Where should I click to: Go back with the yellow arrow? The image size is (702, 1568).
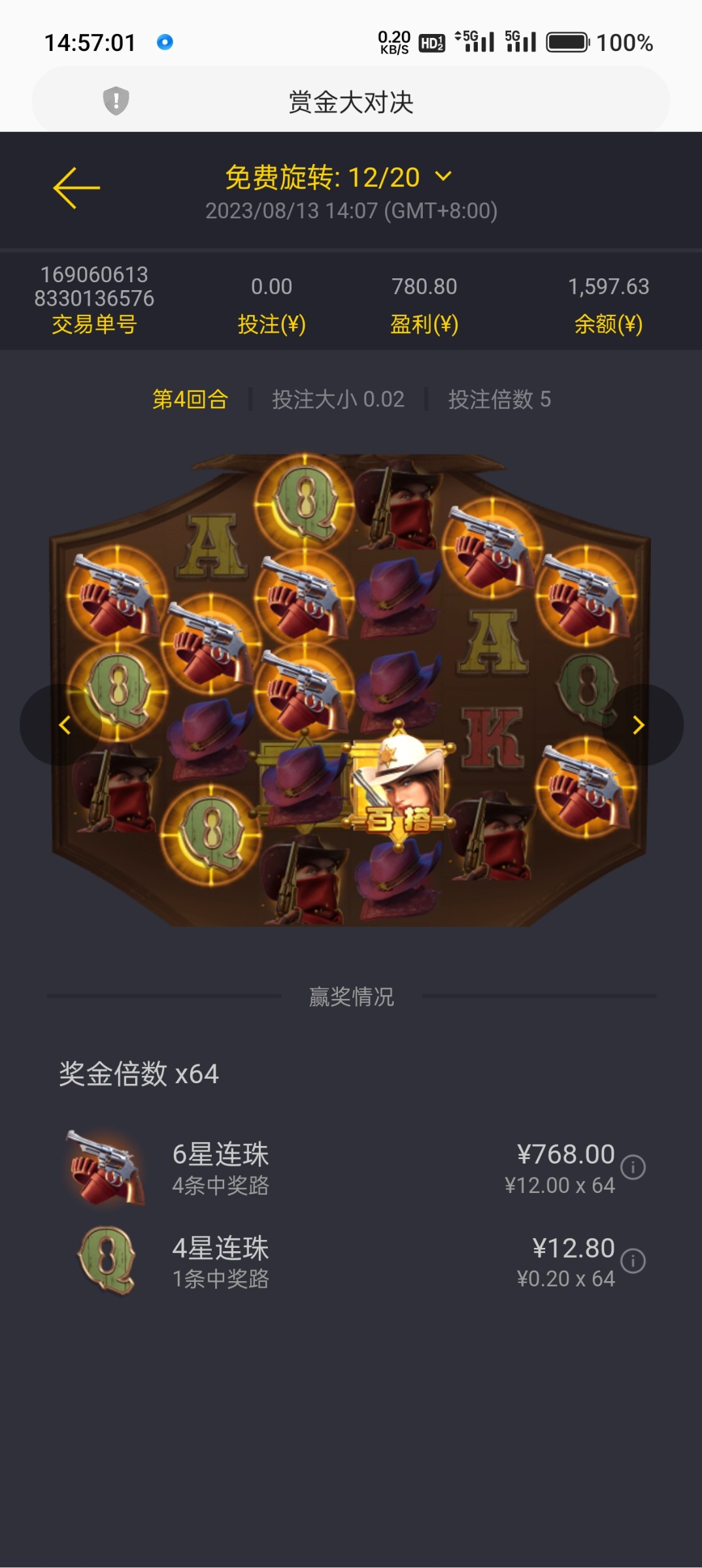76,188
